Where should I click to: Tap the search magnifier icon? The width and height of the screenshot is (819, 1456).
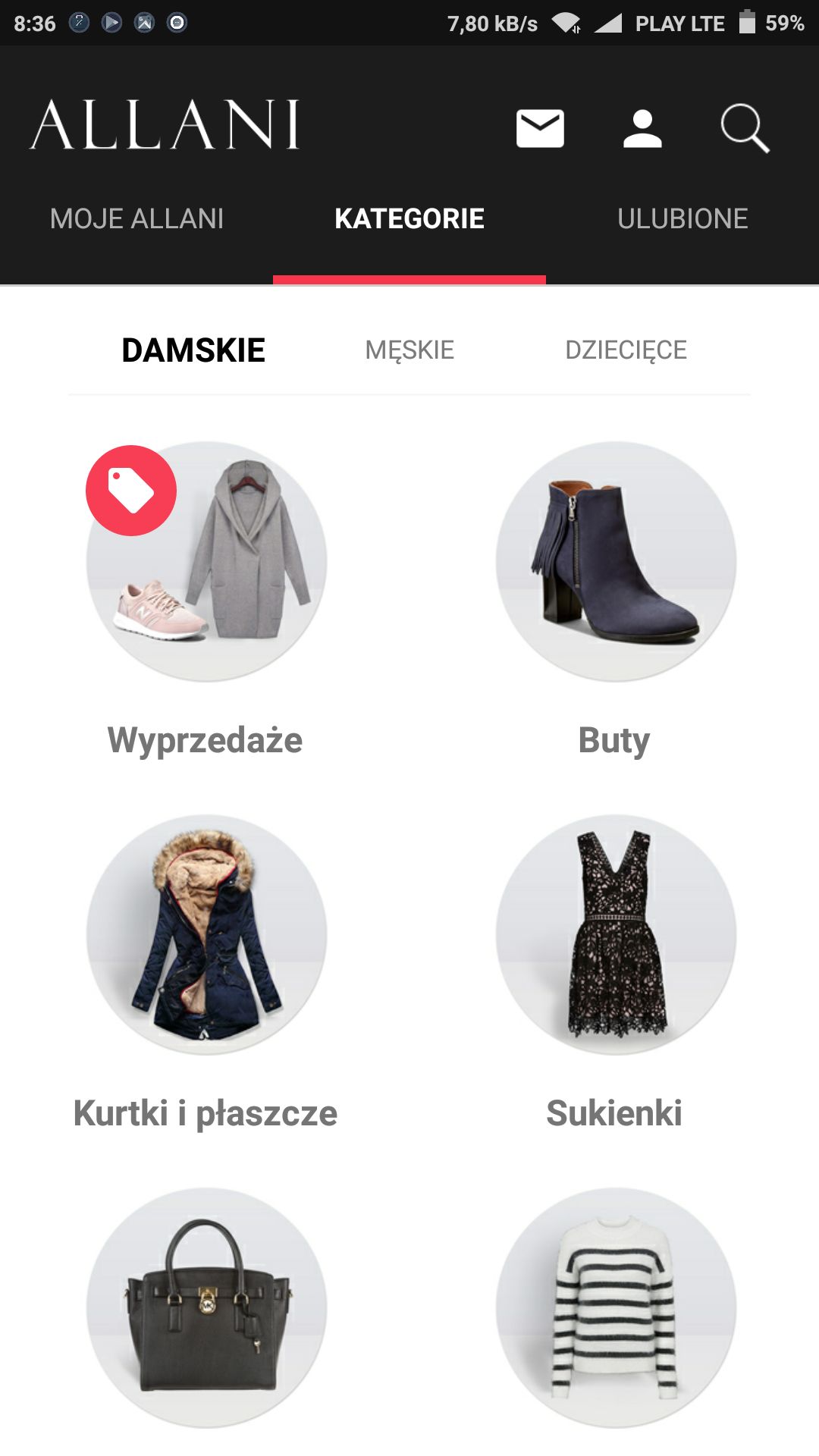pyautogui.click(x=745, y=128)
